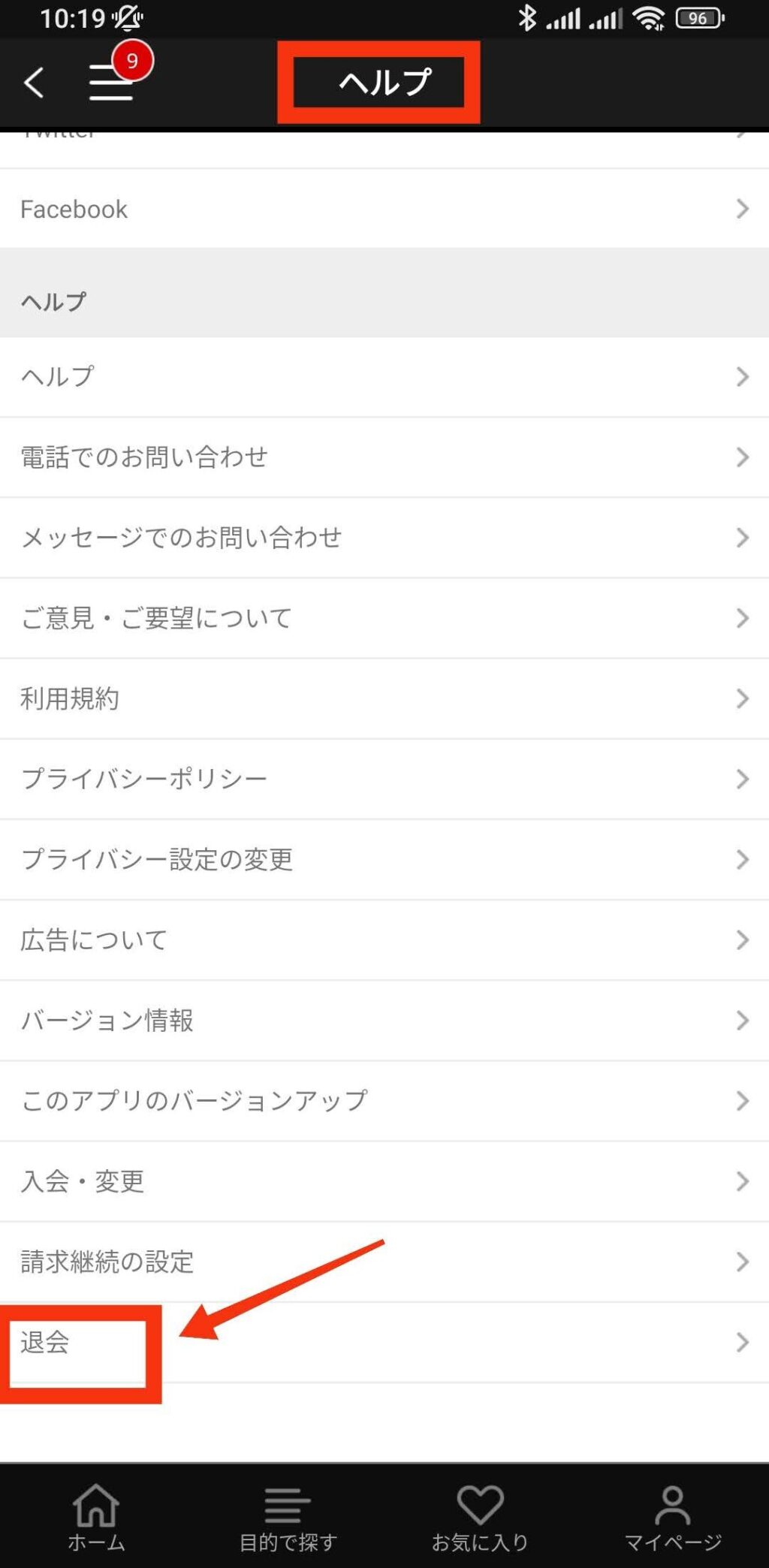Open メッセージでのお問い合わせ
Screen dimensions: 769x1568
[x=384, y=538]
